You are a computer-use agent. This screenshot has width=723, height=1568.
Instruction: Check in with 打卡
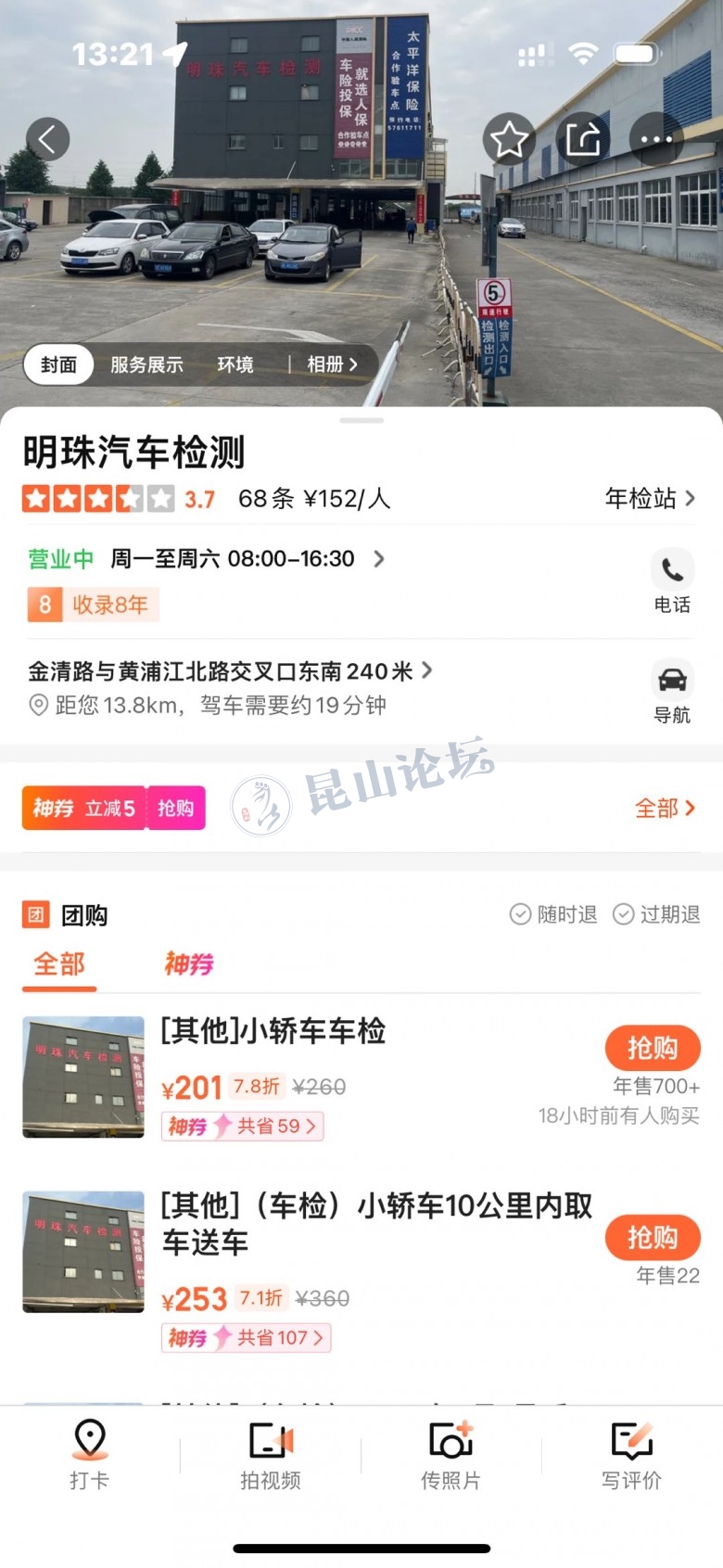click(x=89, y=1452)
